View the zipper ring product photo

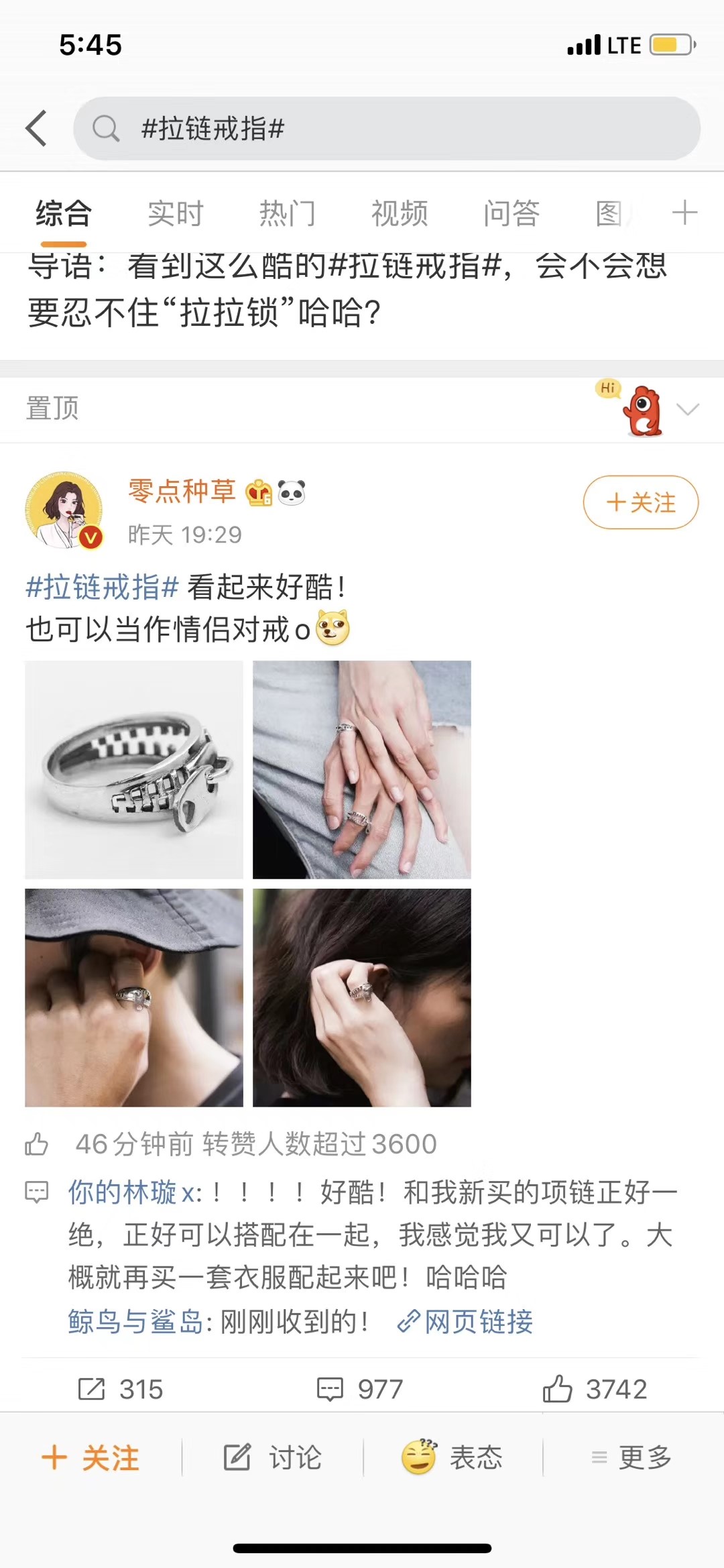pos(134,769)
